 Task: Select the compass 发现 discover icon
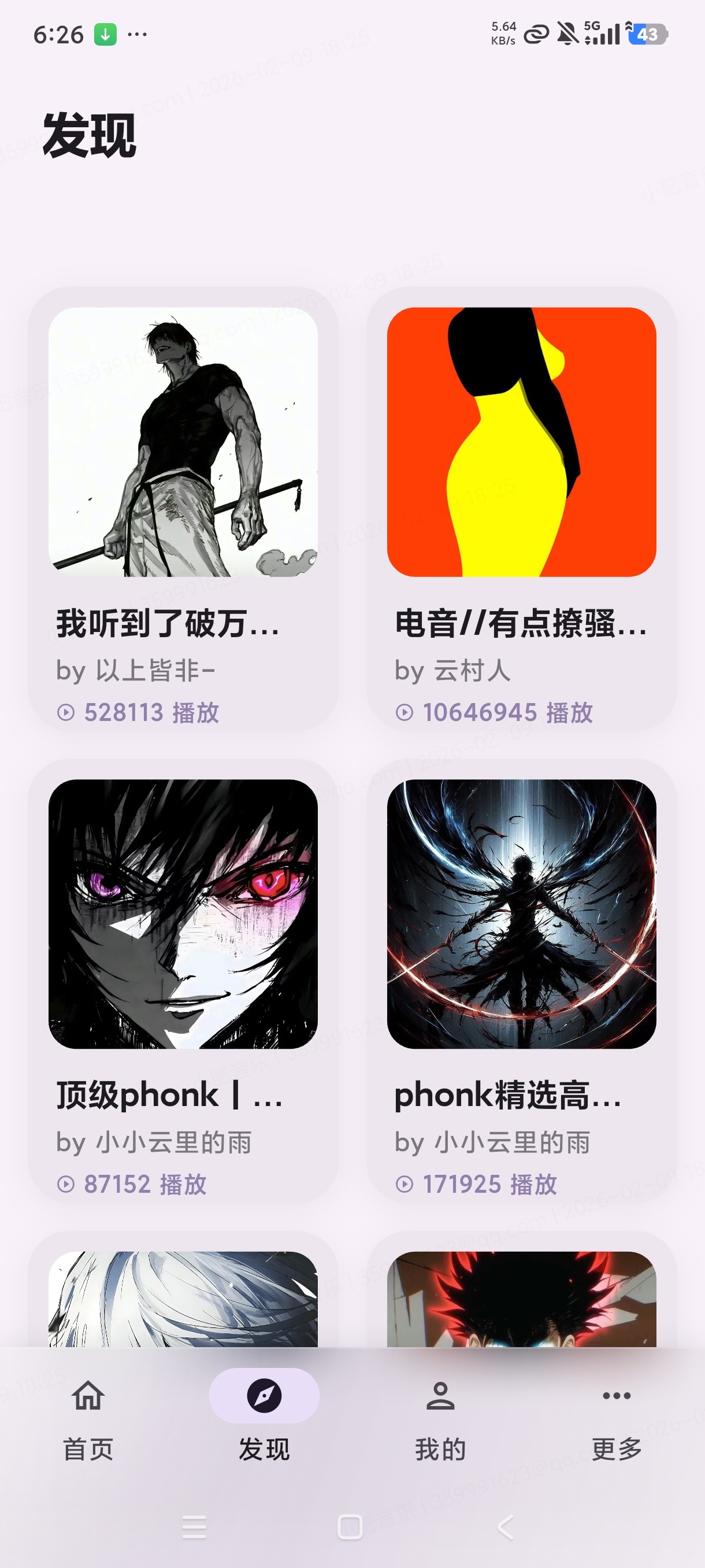[x=264, y=1396]
